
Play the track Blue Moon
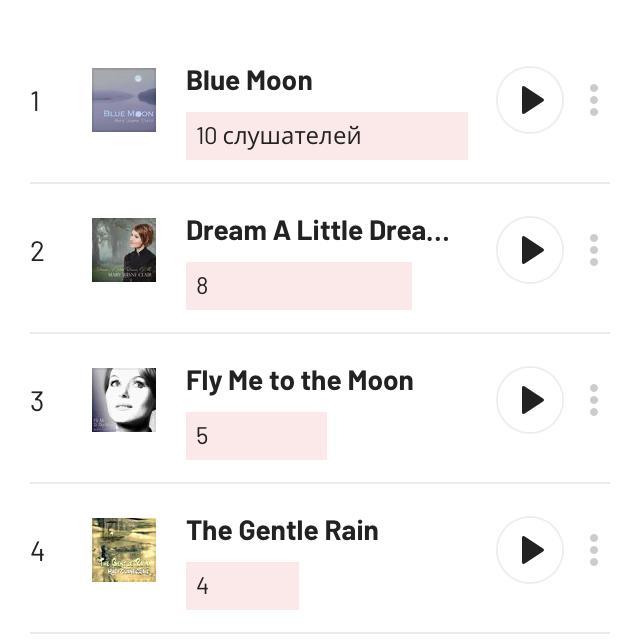coord(530,100)
